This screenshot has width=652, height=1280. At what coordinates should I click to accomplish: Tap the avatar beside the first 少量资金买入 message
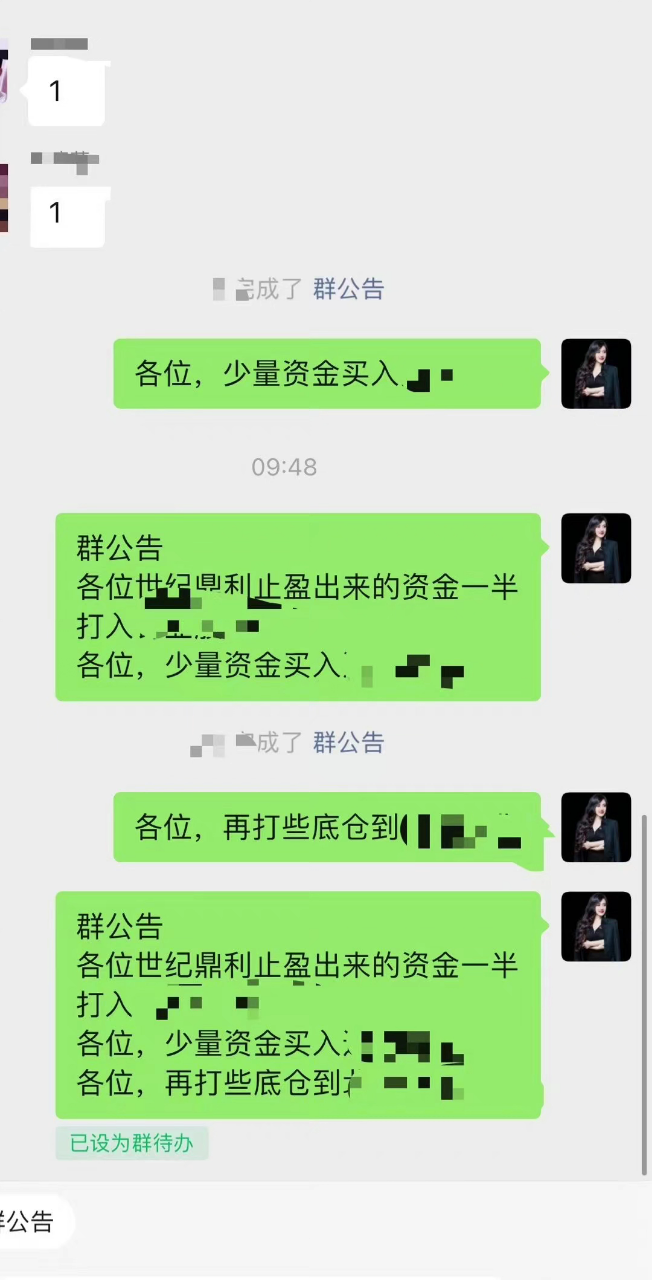[596, 373]
